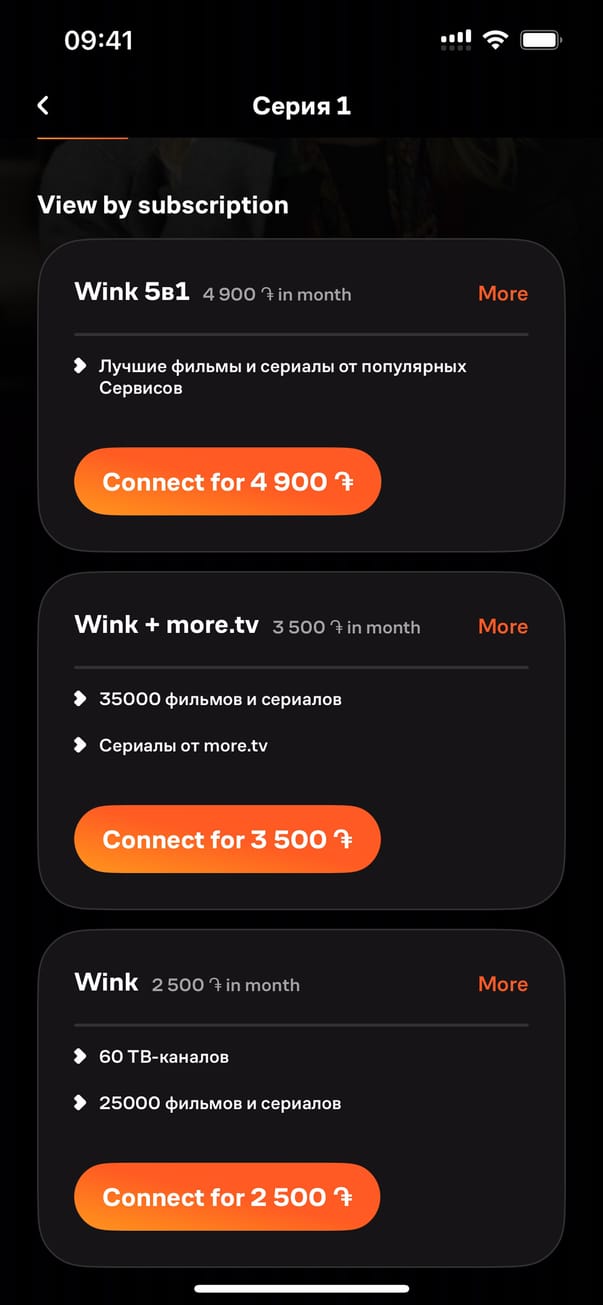Go back from Серия 1
The width and height of the screenshot is (603, 1305).
click(x=43, y=106)
